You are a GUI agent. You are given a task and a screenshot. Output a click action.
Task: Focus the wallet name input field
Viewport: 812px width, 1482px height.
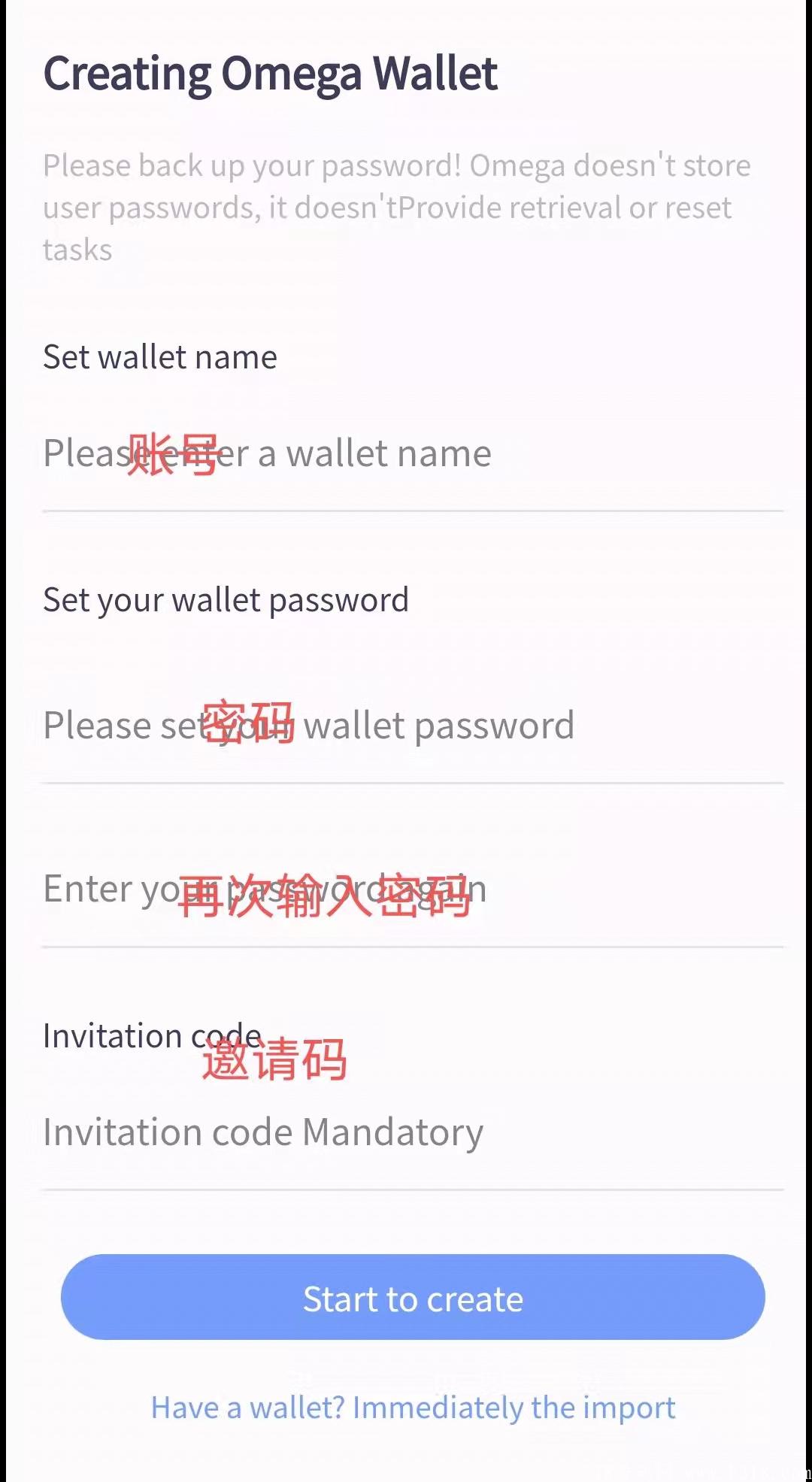tap(412, 454)
